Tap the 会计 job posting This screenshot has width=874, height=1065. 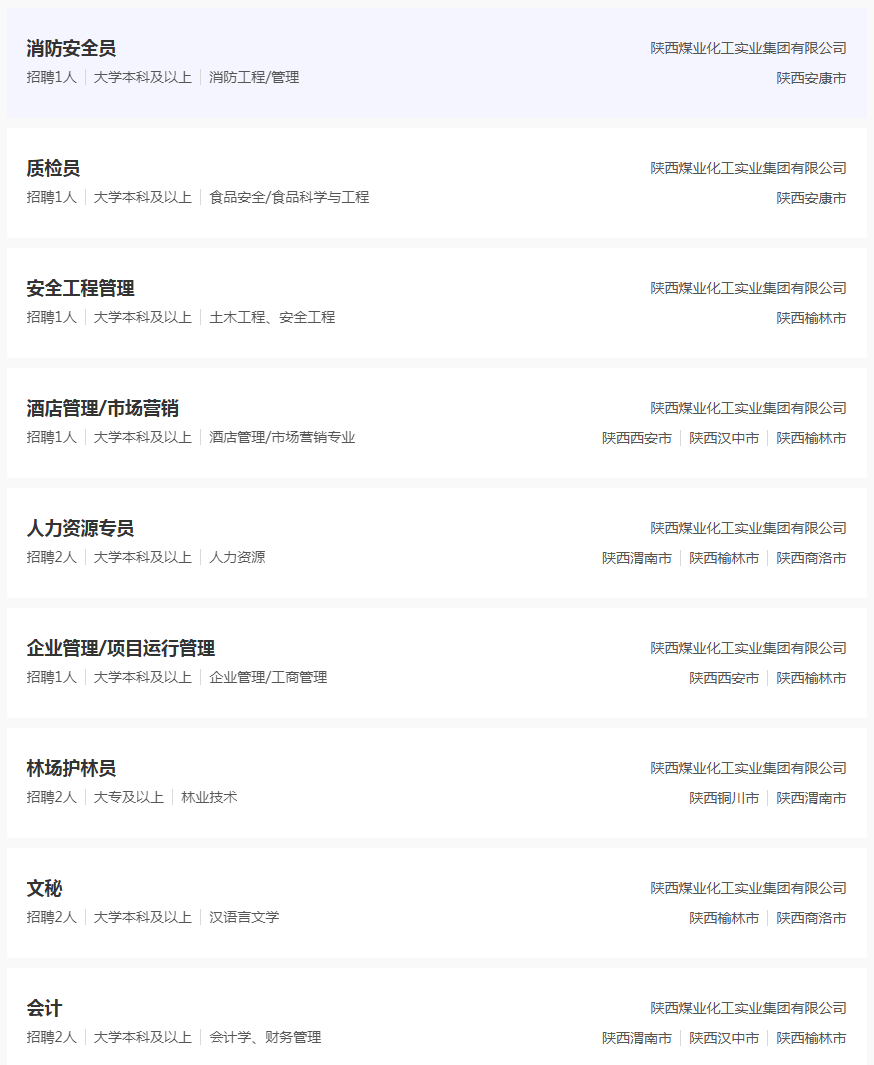click(44, 1009)
